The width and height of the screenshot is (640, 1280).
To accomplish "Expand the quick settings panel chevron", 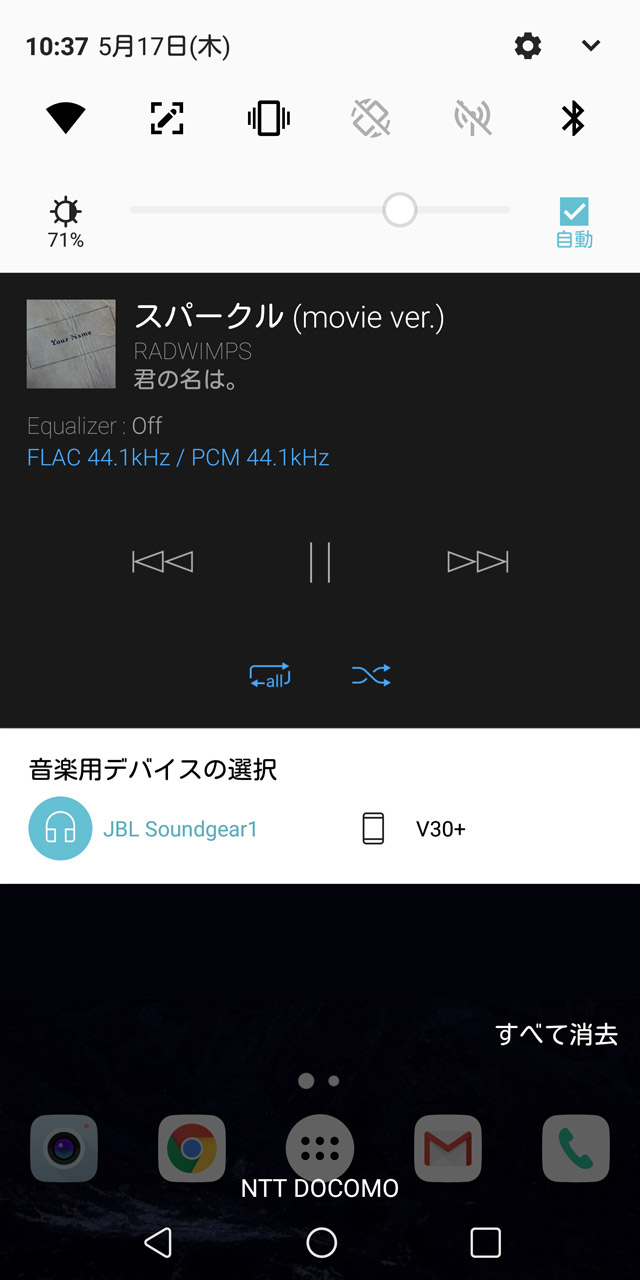I will tap(591, 46).
